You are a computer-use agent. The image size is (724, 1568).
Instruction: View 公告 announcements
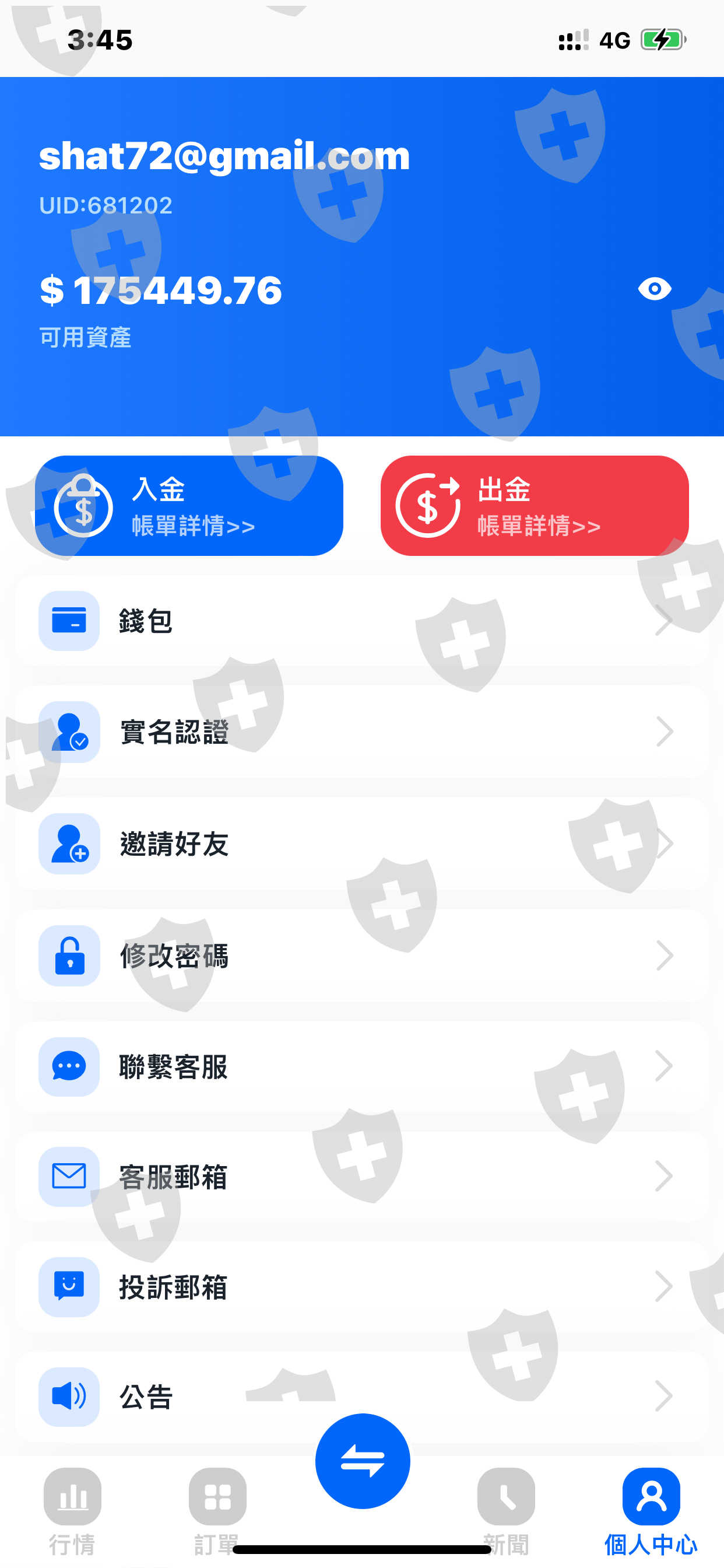click(362, 1396)
